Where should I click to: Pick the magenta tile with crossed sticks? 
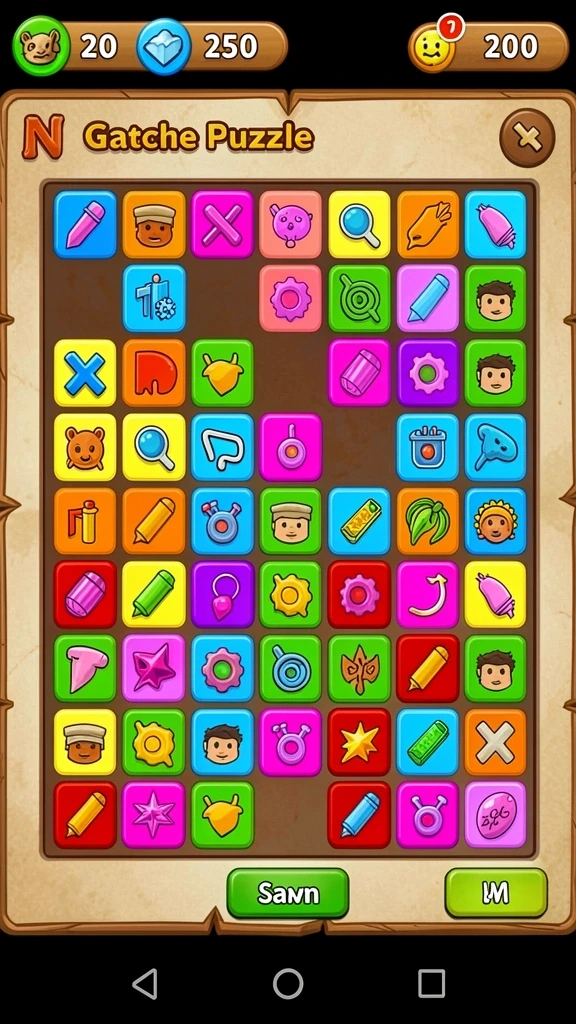[x=223, y=224]
